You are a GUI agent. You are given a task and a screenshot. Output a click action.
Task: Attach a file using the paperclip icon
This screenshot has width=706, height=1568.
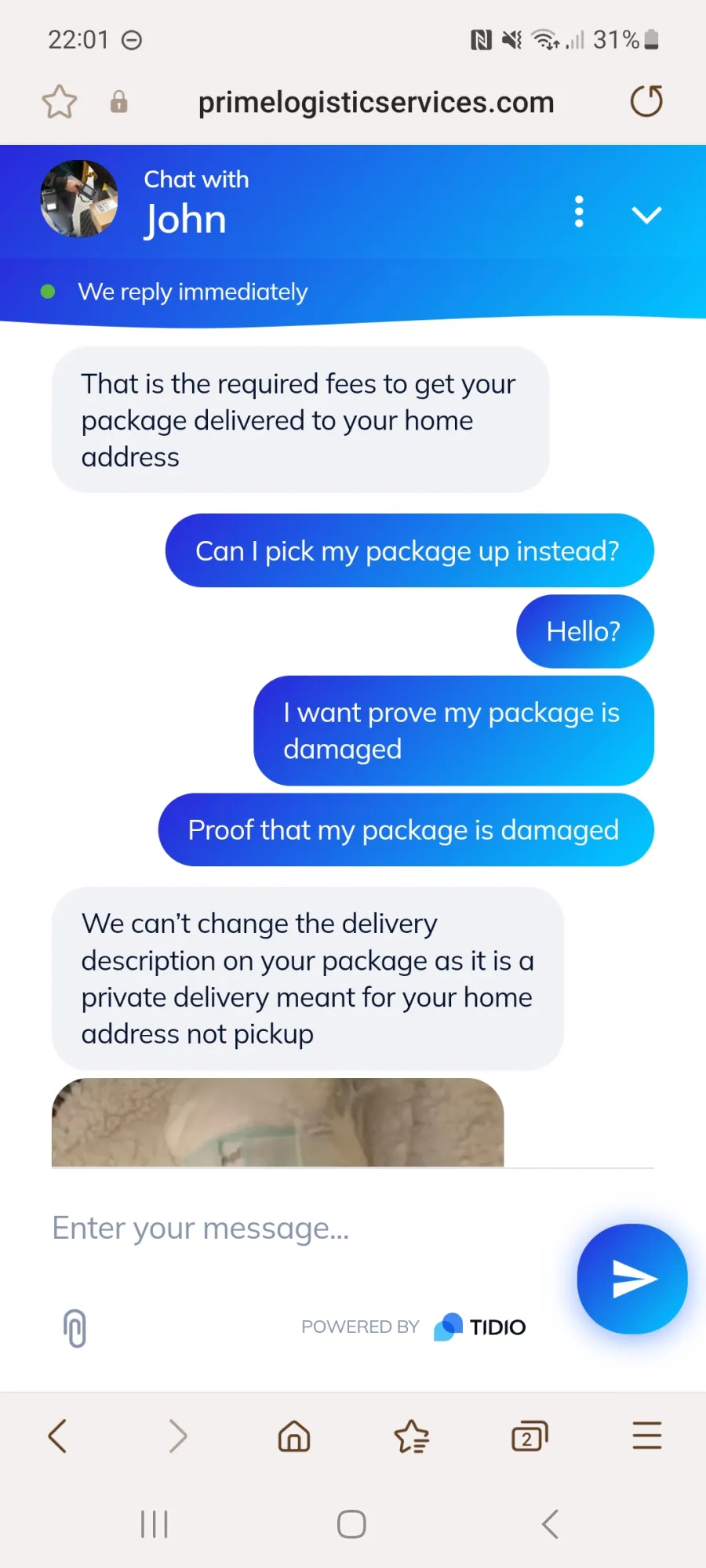pos(75,1328)
